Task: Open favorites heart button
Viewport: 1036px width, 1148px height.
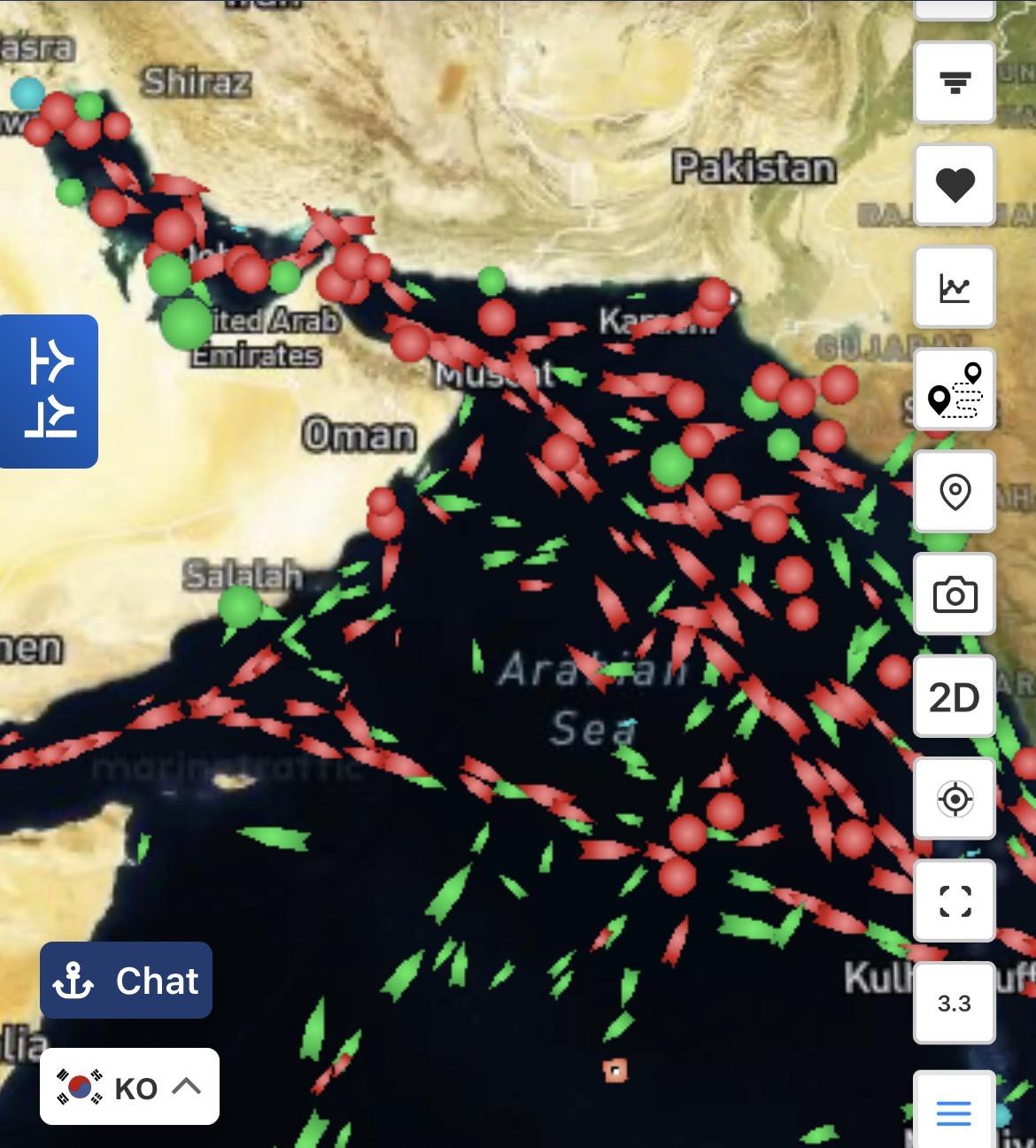Action: (954, 185)
